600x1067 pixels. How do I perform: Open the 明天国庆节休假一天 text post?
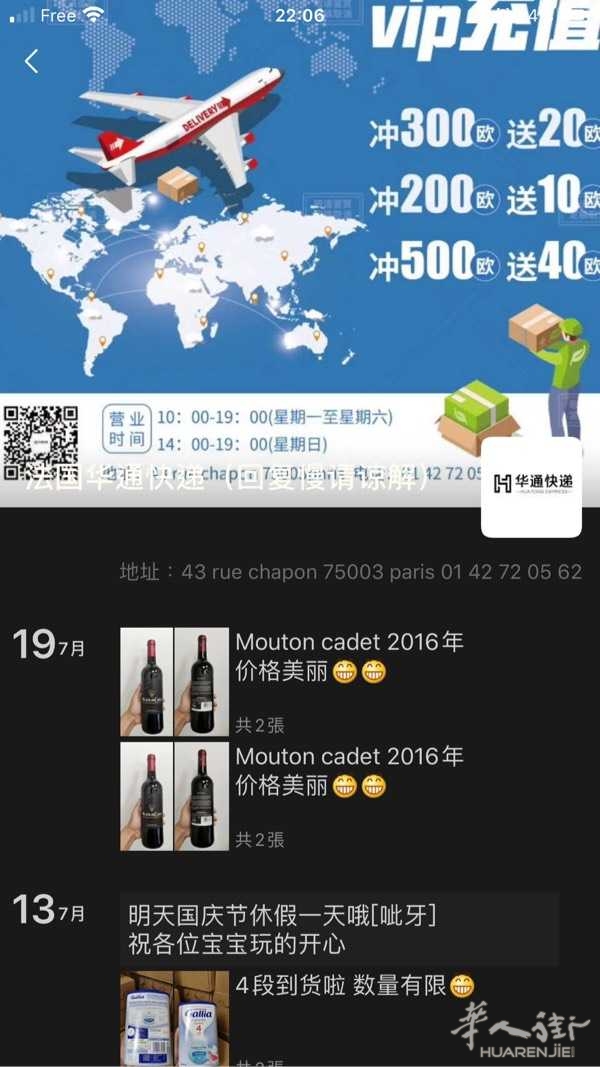pos(339,930)
